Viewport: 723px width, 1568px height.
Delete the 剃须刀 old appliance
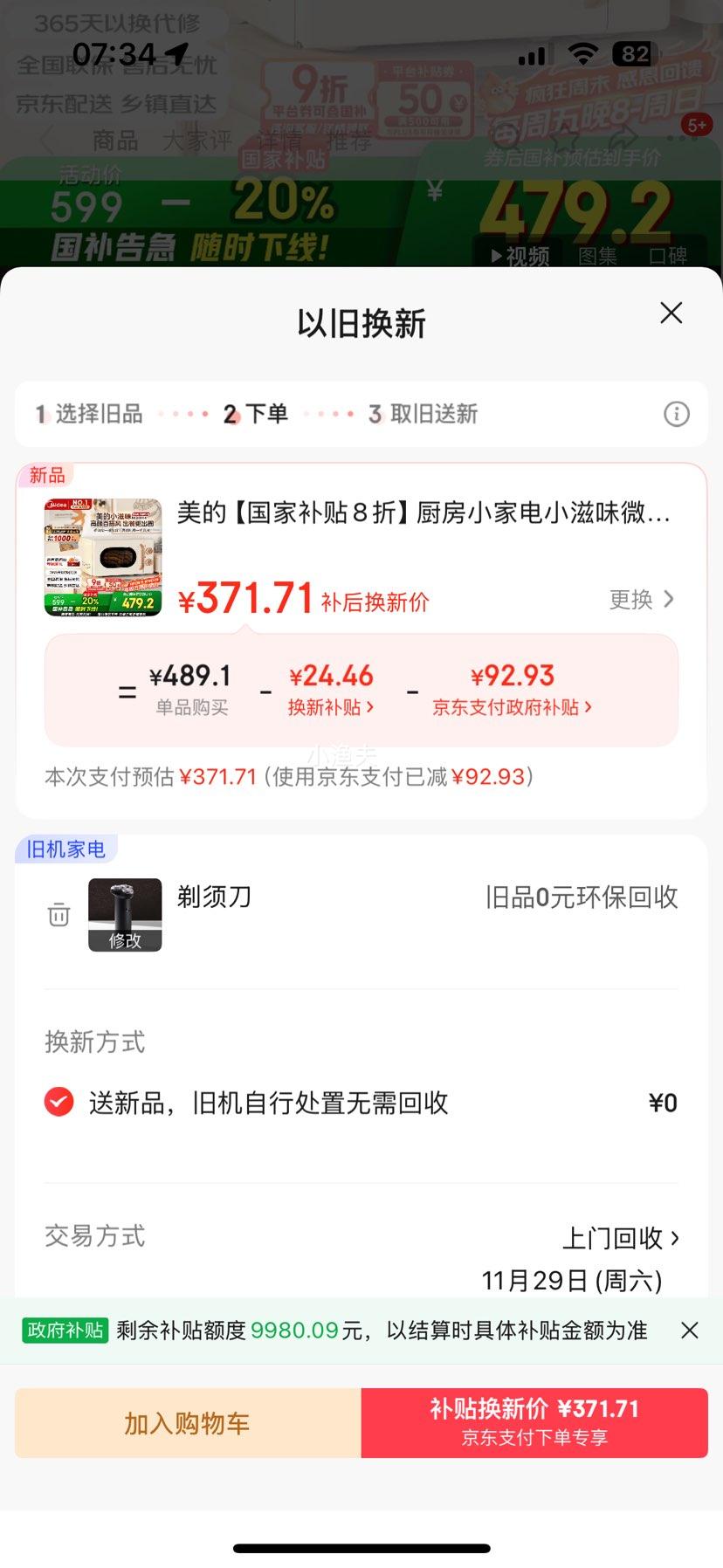(59, 914)
